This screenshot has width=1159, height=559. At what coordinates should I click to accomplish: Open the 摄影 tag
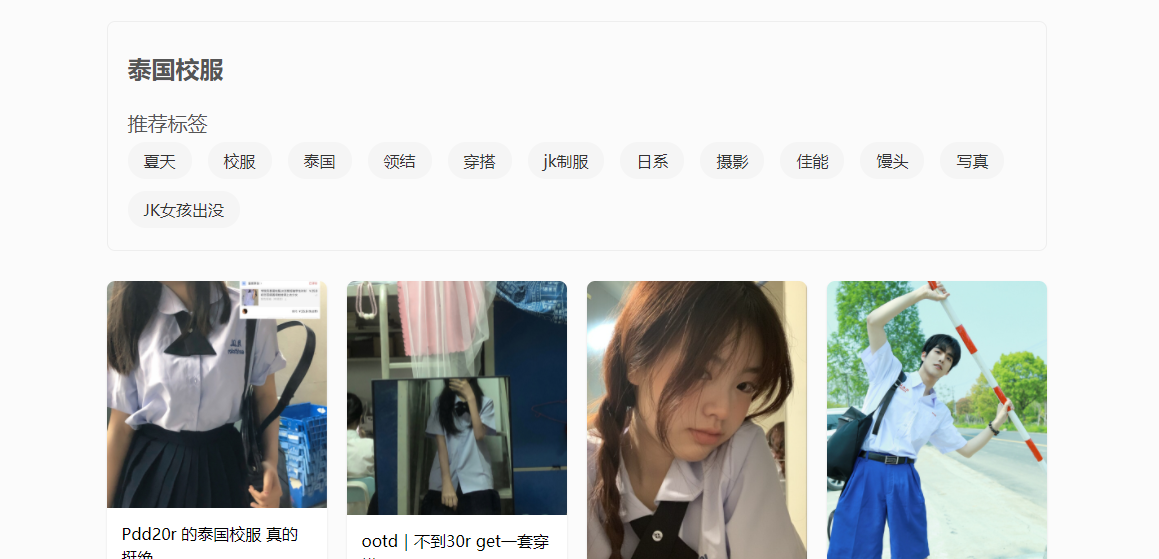click(x=732, y=161)
